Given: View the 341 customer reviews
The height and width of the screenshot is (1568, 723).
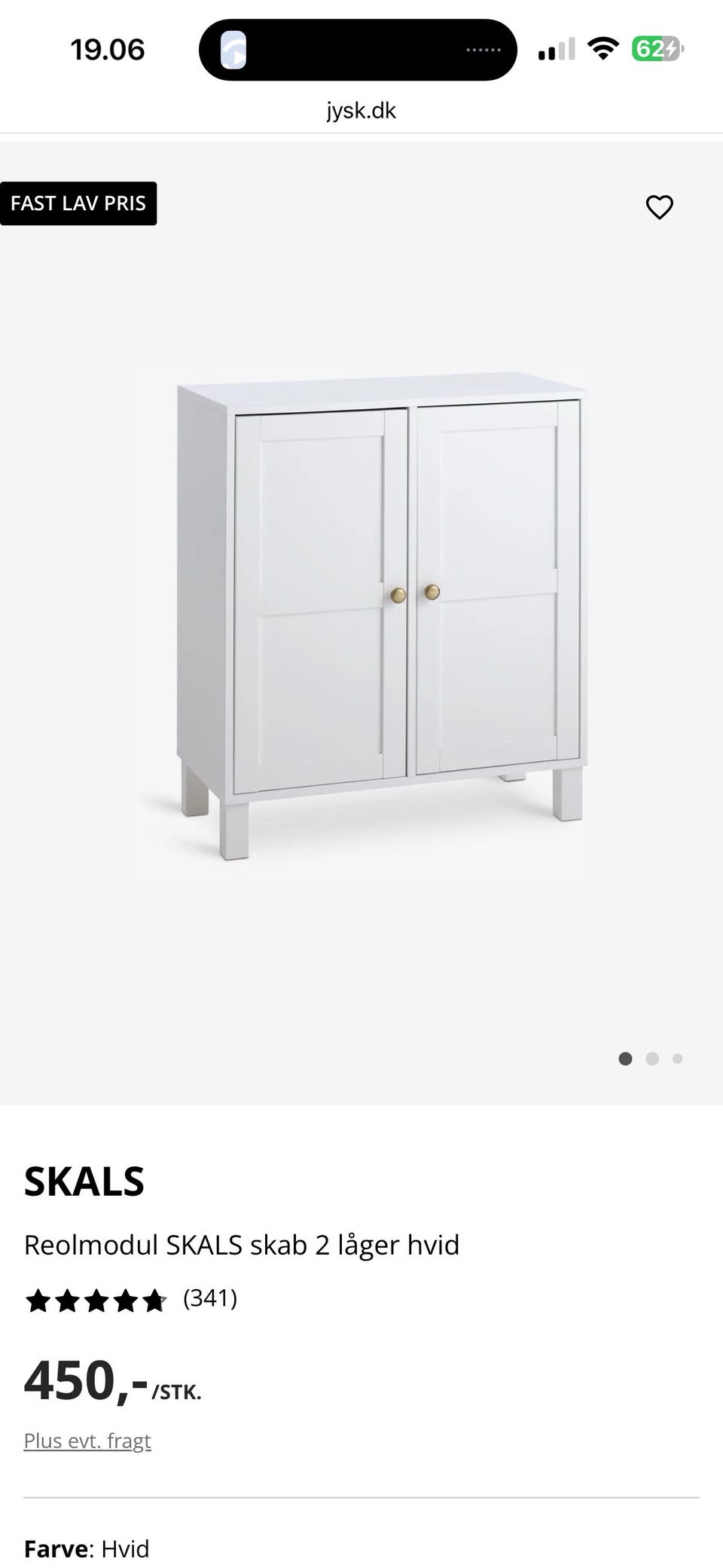Looking at the screenshot, I should (x=131, y=1298).
